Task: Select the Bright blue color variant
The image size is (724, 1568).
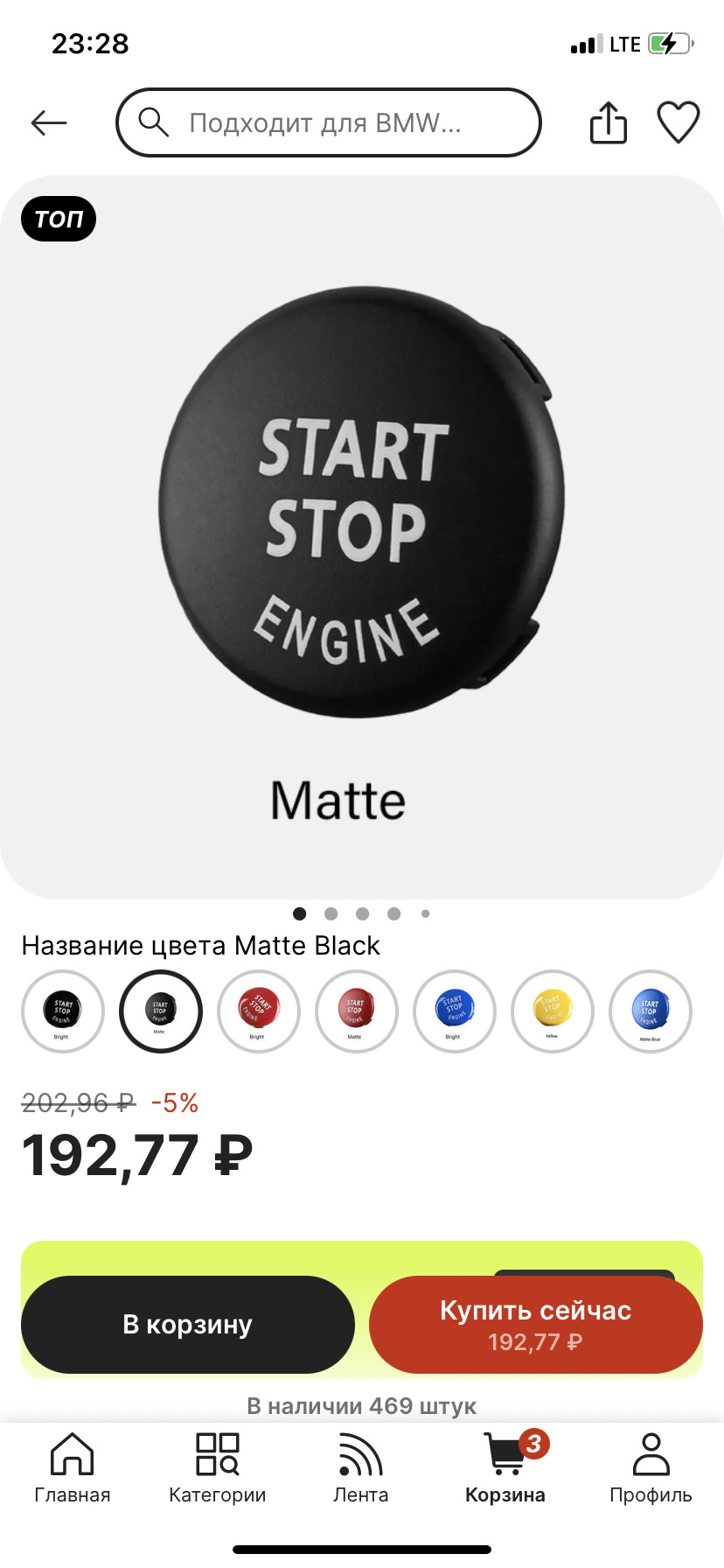Action: tap(455, 1011)
